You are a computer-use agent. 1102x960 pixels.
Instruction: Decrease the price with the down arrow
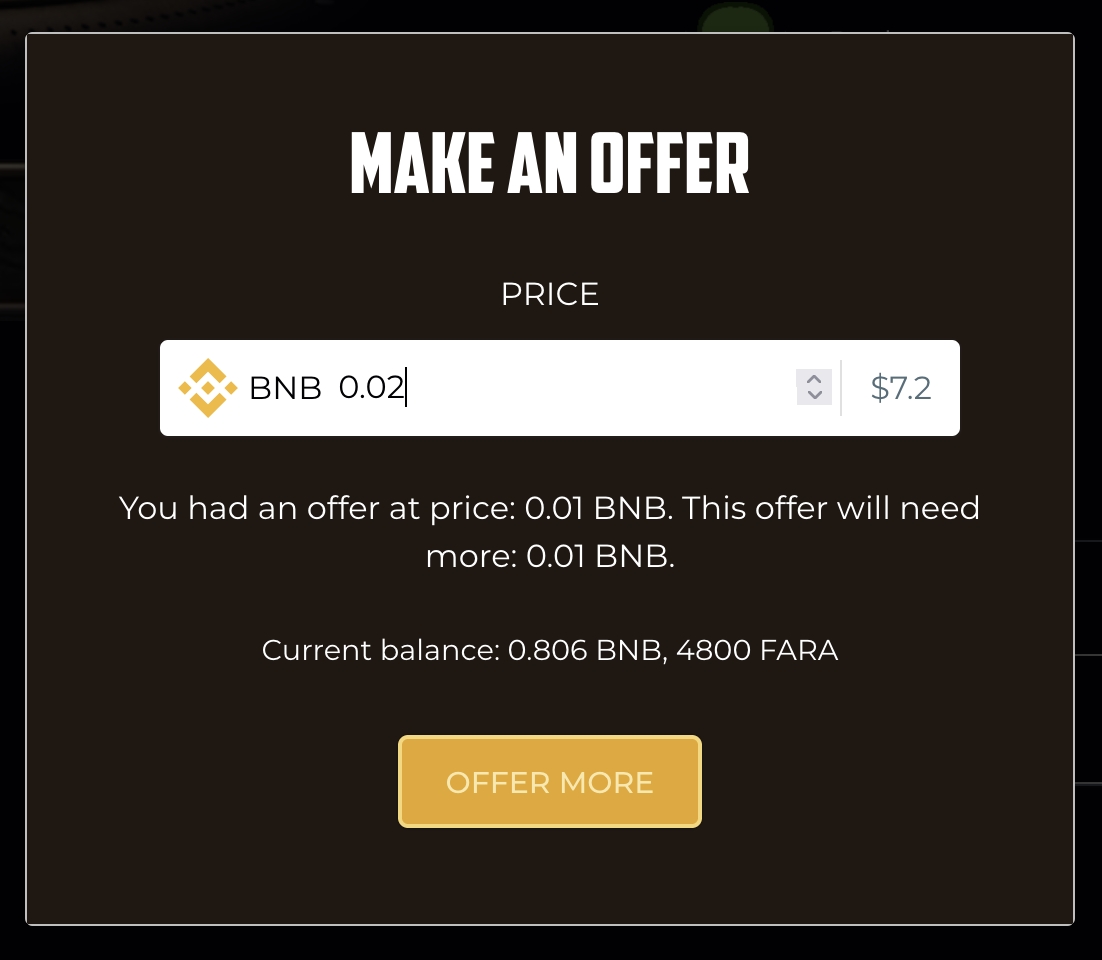point(814,395)
